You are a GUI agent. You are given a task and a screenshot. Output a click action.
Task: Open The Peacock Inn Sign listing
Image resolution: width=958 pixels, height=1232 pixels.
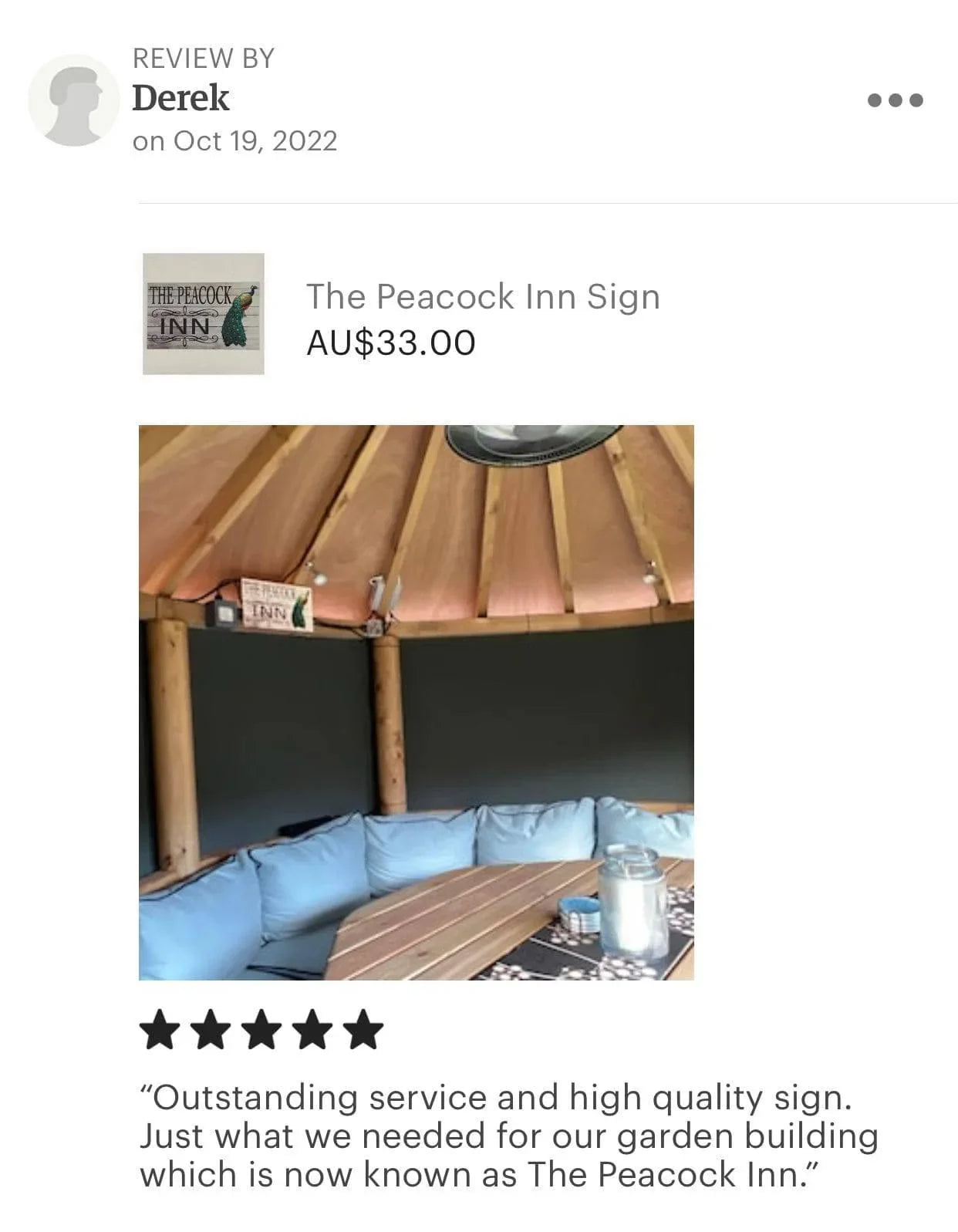(482, 297)
